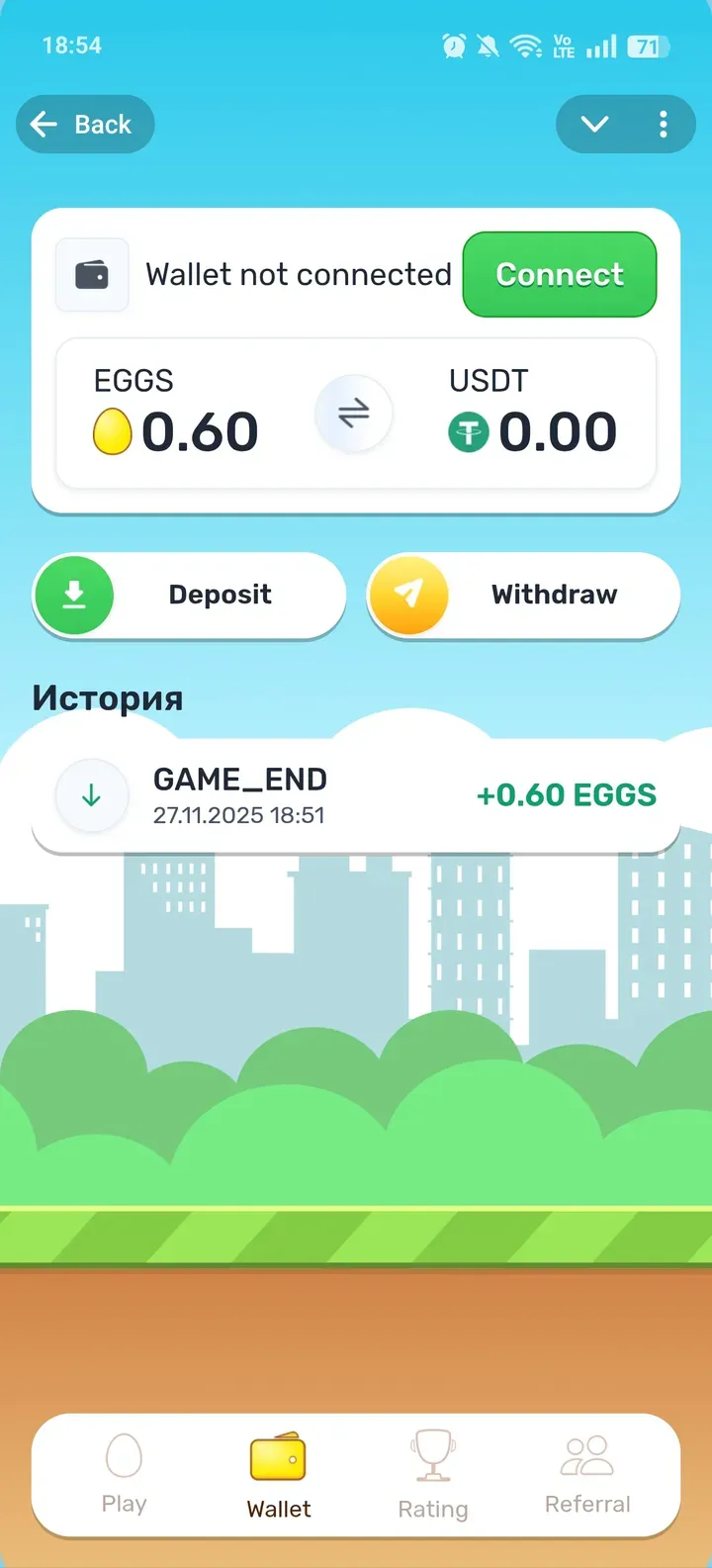Expand the GAME_END history entry
Image resolution: width=712 pixels, height=1568 pixels.
point(356,794)
